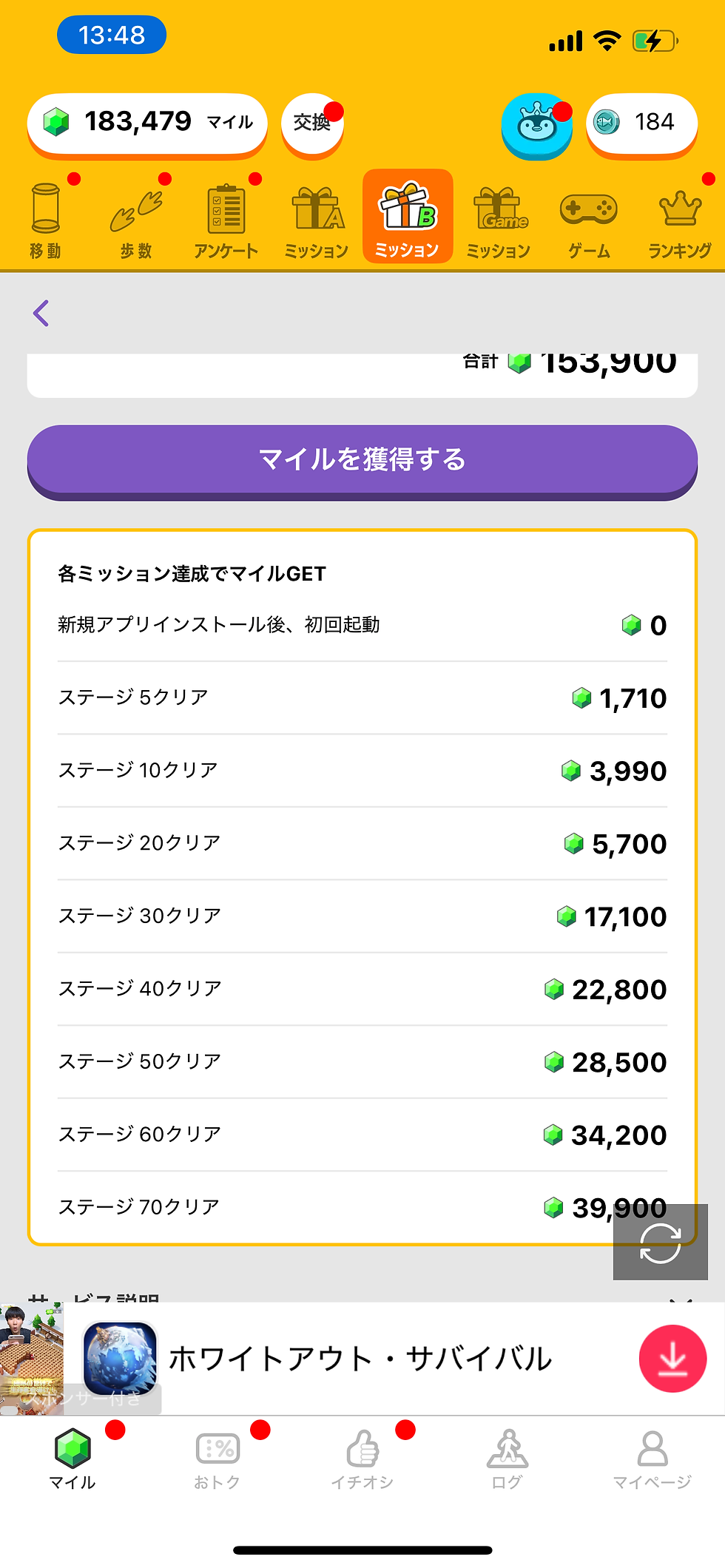Go back with the purple arrow
The width and height of the screenshot is (725, 1568).
(x=41, y=314)
